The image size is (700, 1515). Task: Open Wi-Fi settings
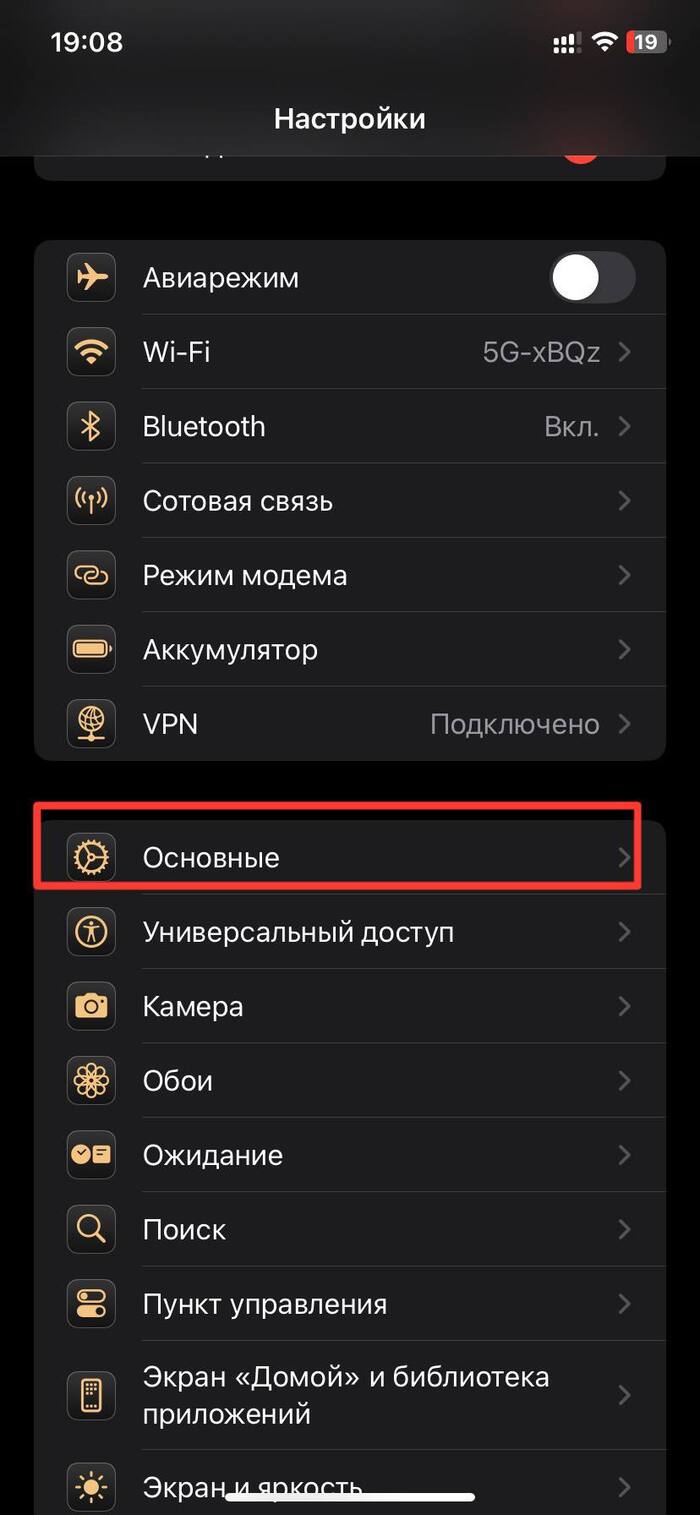(x=350, y=352)
